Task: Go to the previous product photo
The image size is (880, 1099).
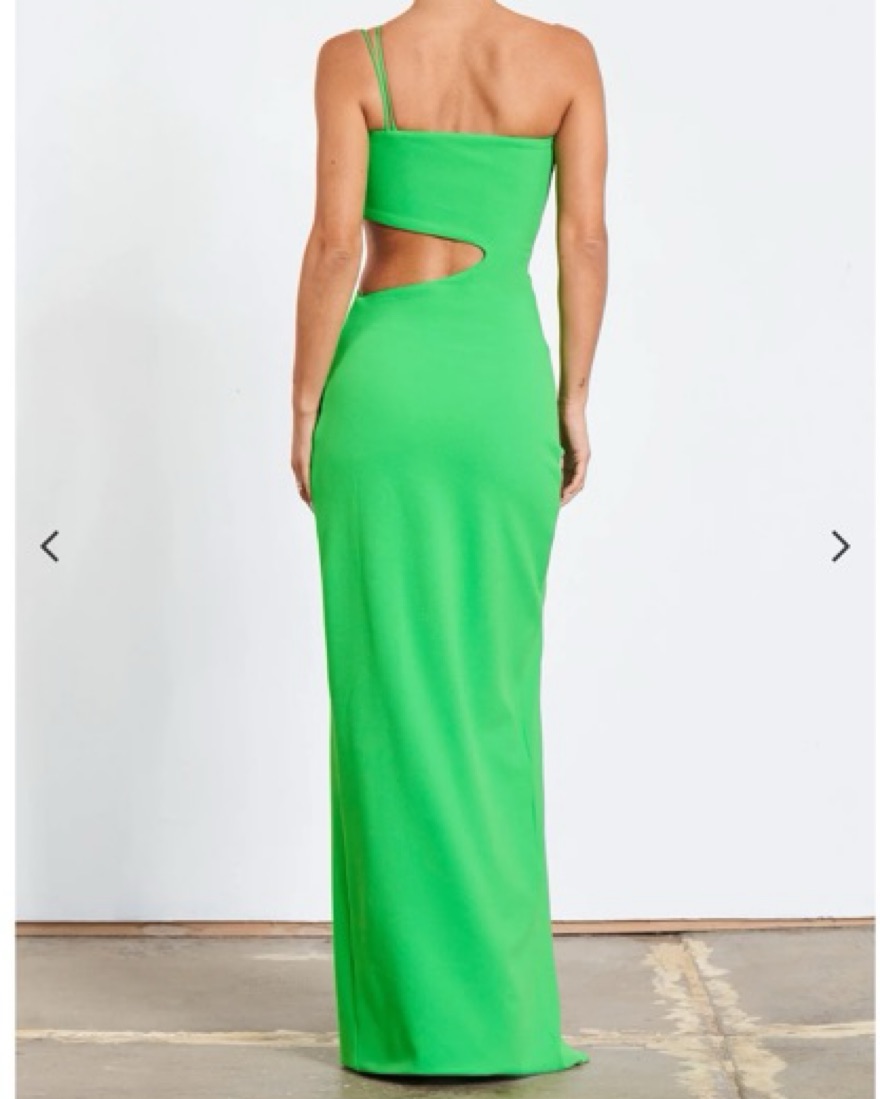Action: [x=50, y=546]
